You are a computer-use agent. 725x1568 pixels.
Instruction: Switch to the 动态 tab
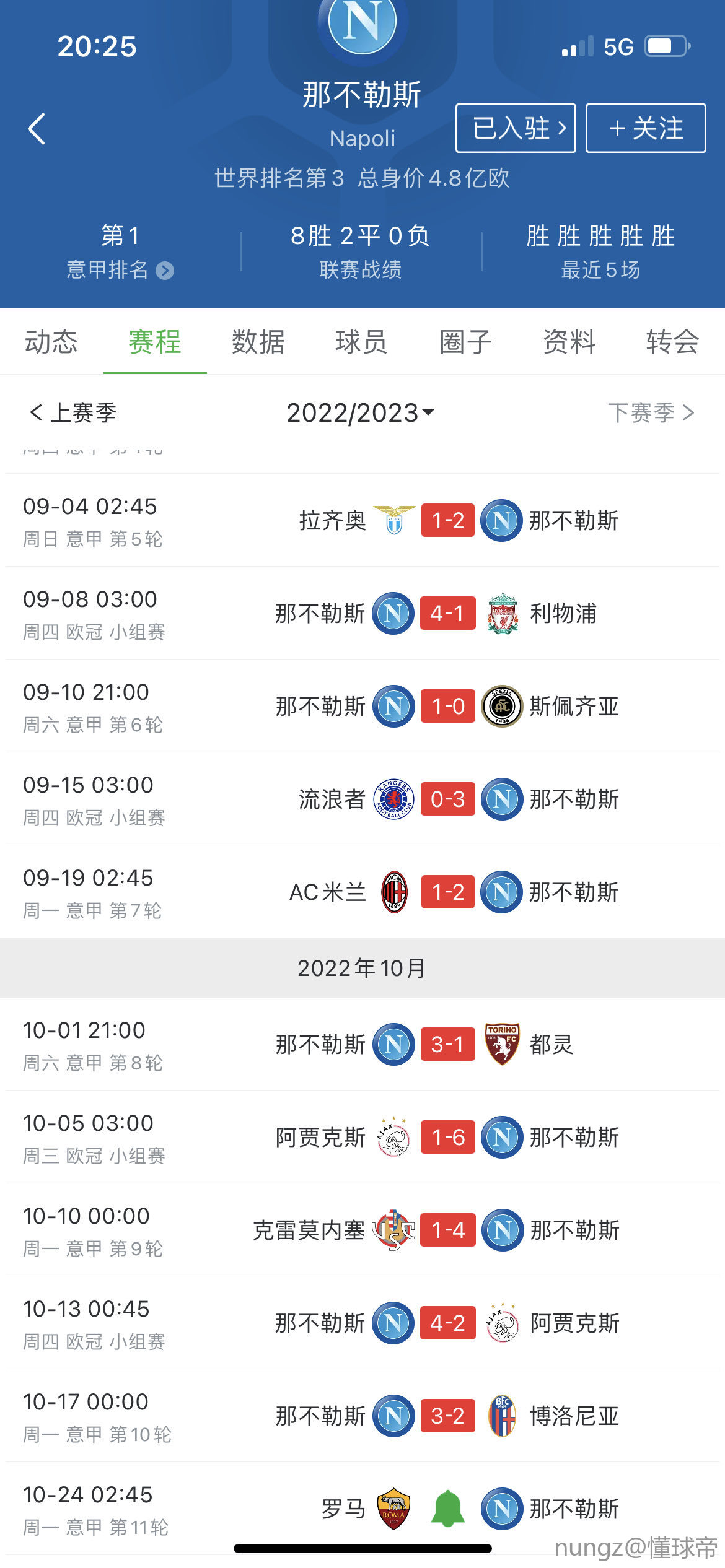[51, 342]
